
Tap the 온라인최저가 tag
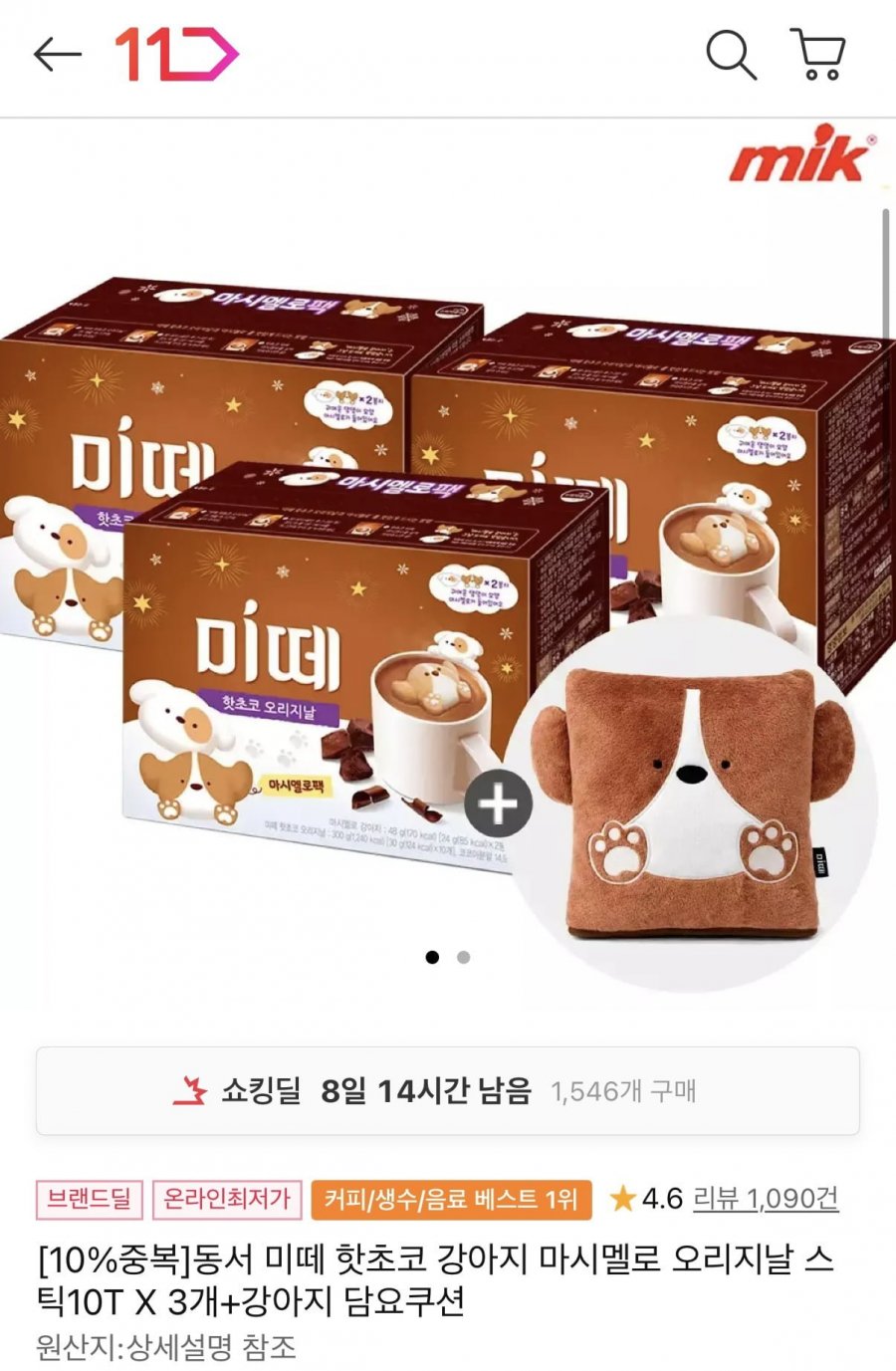227,1199
